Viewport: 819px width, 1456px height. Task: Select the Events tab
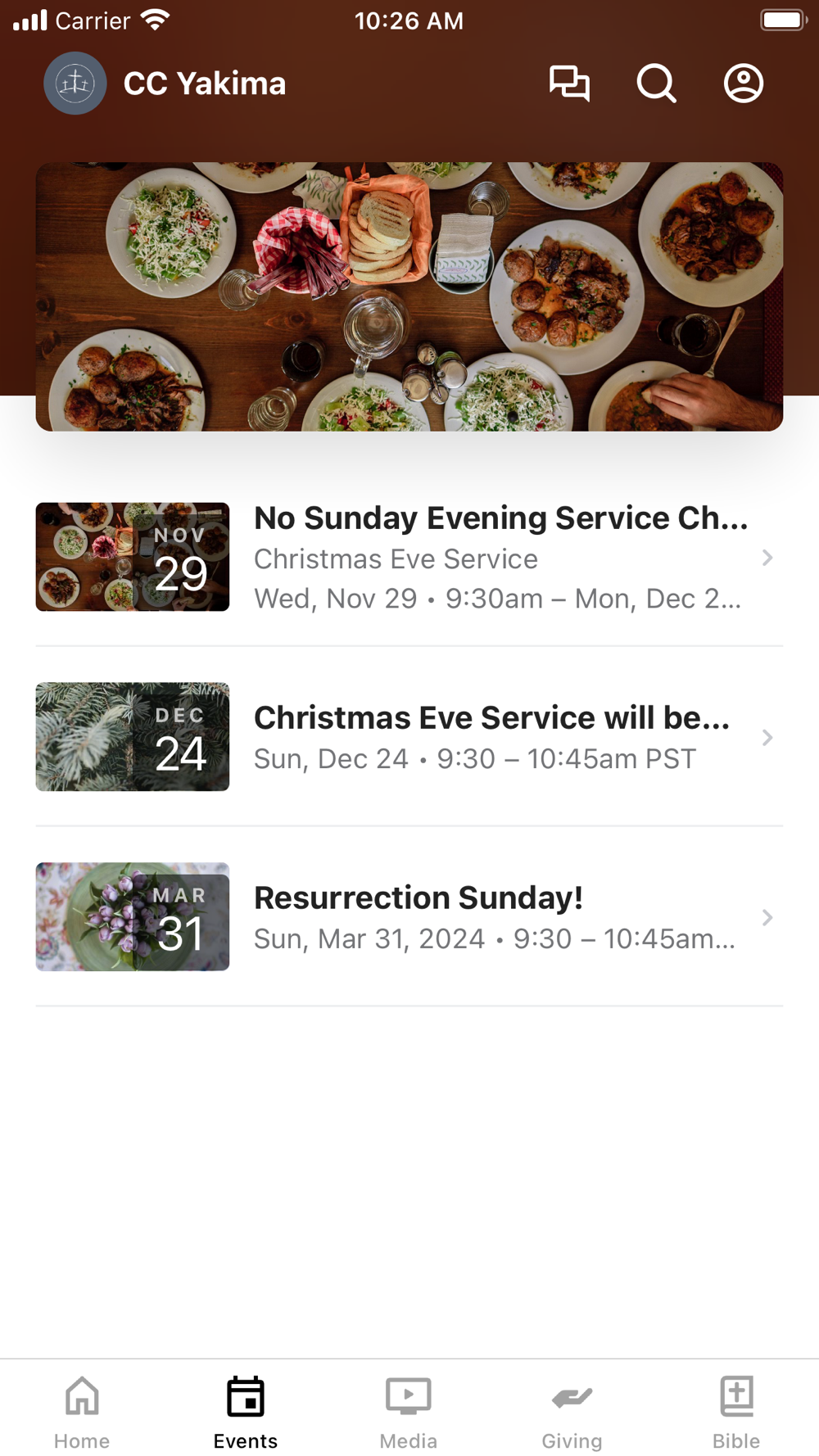pyautogui.click(x=246, y=1410)
